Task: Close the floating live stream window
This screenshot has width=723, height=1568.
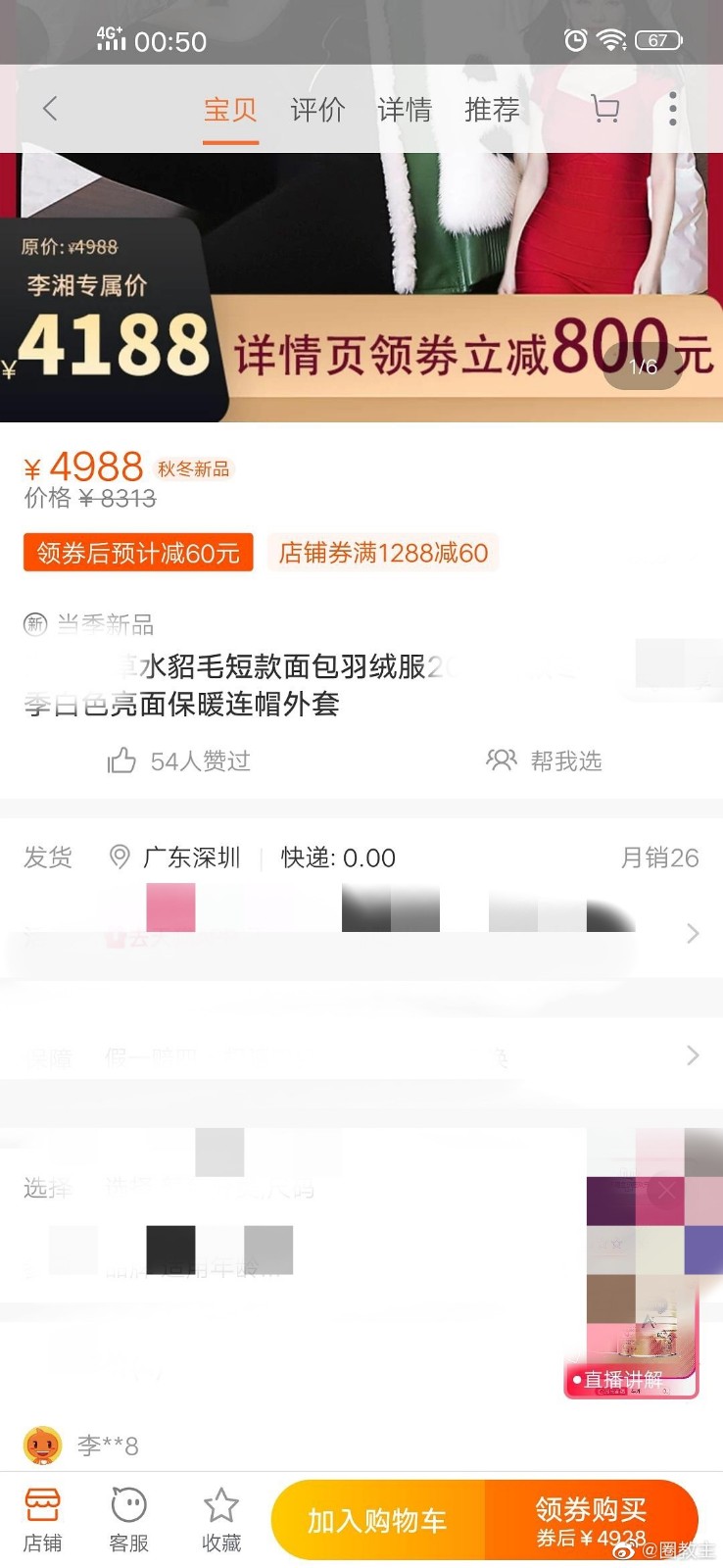Action: [666, 1191]
